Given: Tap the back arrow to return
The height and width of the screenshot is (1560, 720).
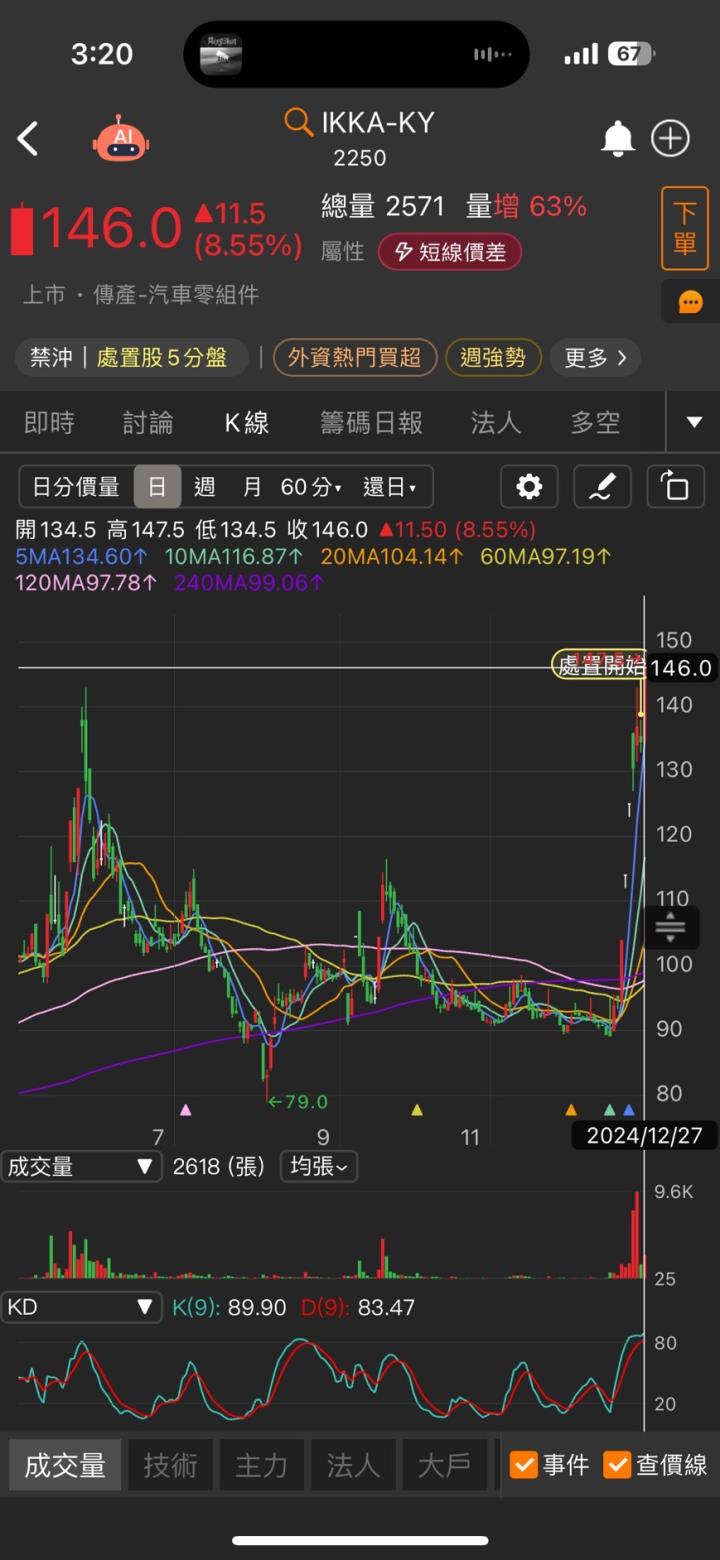Looking at the screenshot, I should (x=27, y=138).
